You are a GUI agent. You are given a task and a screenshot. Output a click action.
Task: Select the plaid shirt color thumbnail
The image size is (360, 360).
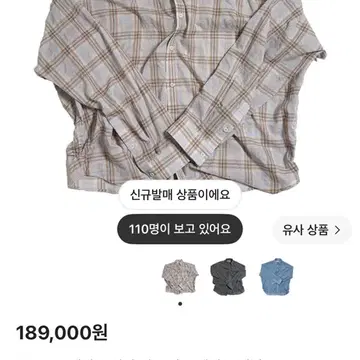(x=180, y=277)
